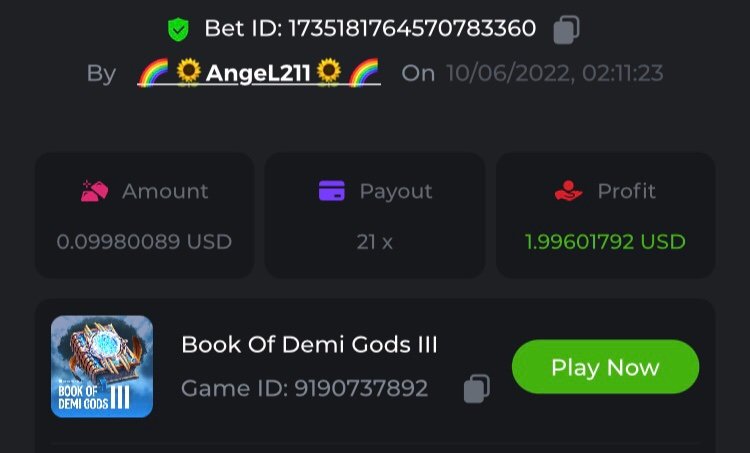Copy the Bet ID number
The width and height of the screenshot is (750, 453).
pos(566,29)
